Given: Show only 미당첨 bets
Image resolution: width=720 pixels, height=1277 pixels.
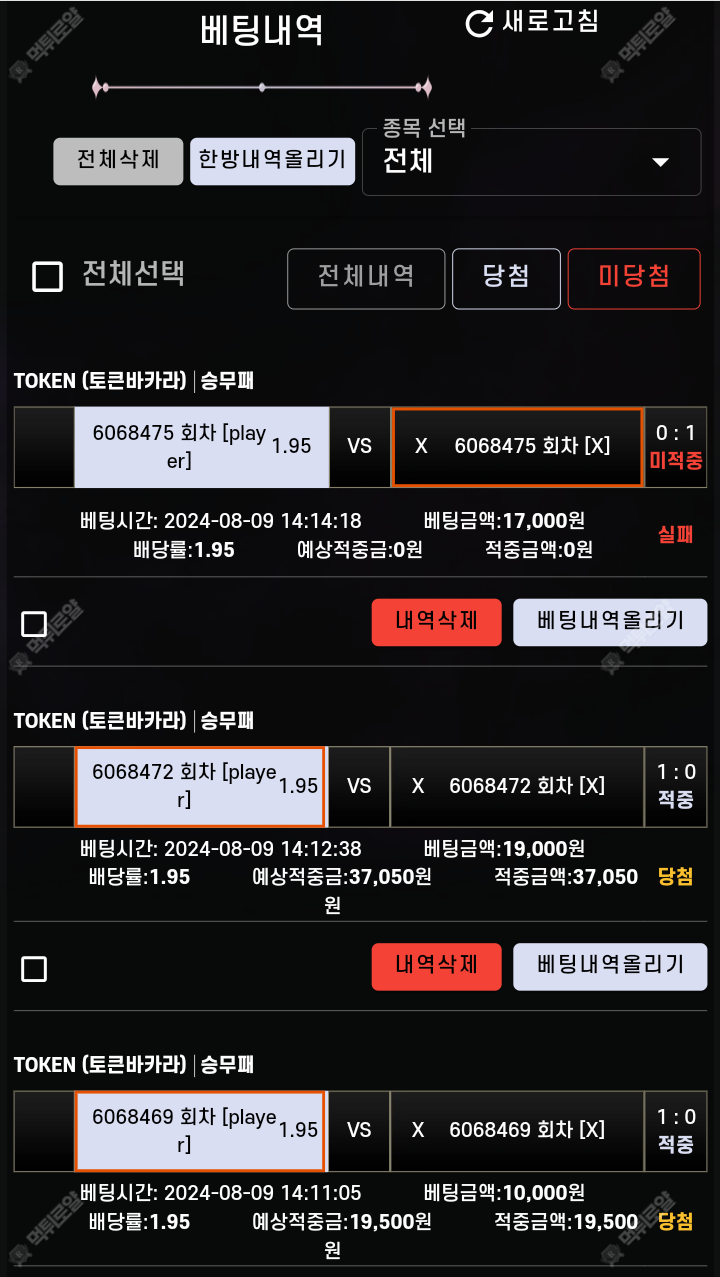Looking at the screenshot, I should [634, 278].
